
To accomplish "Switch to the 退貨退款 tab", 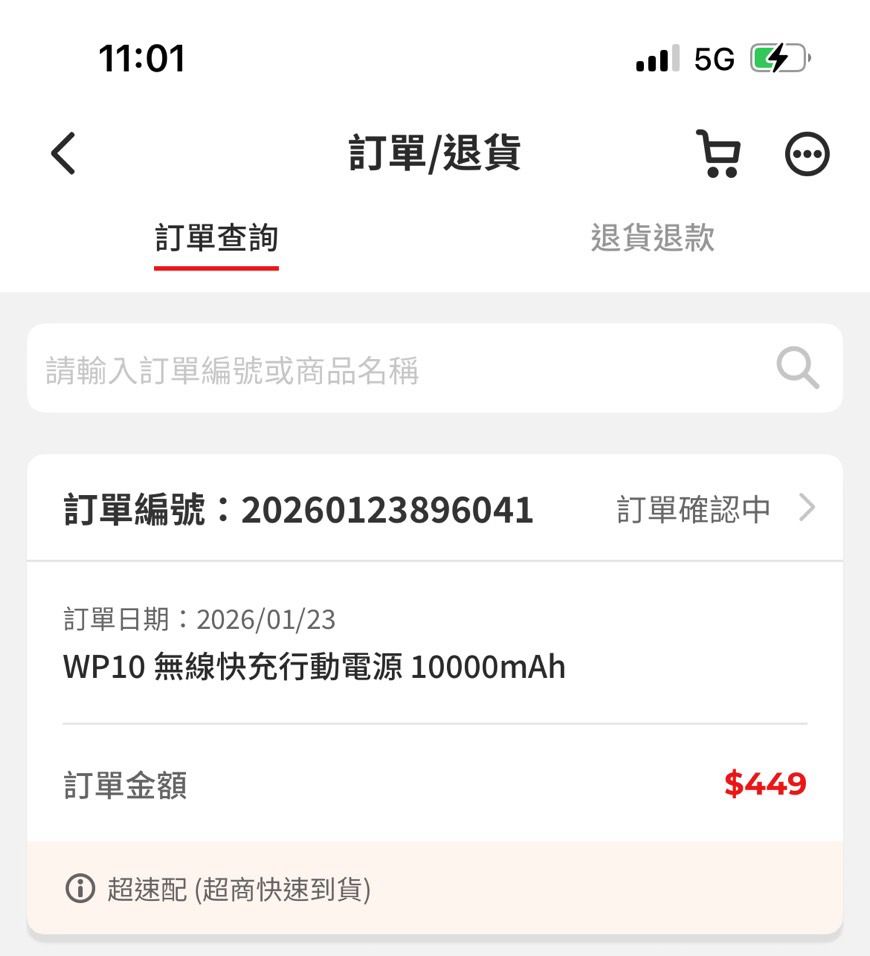I will [x=652, y=239].
